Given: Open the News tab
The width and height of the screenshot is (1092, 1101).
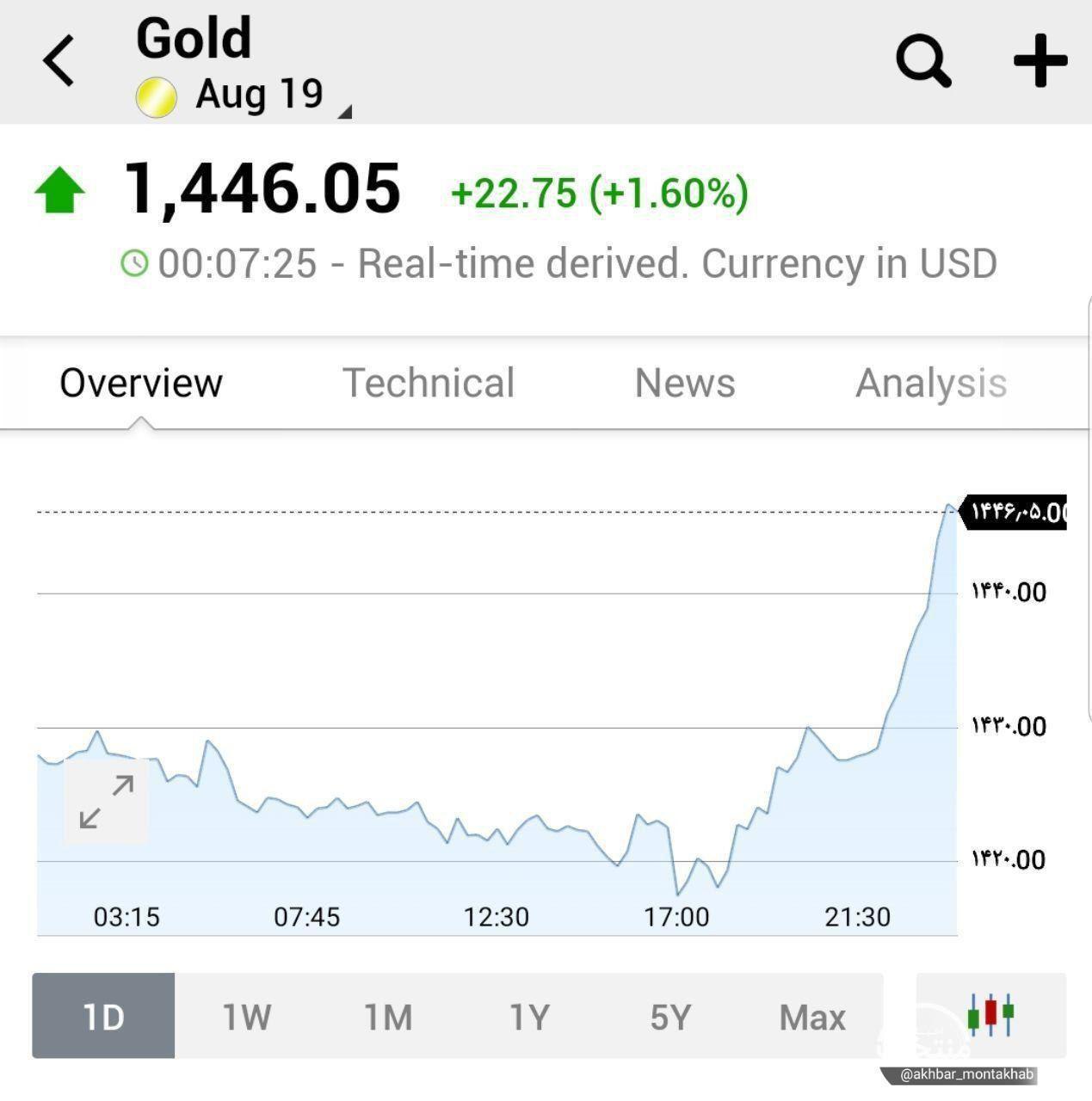Looking at the screenshot, I should (685, 383).
